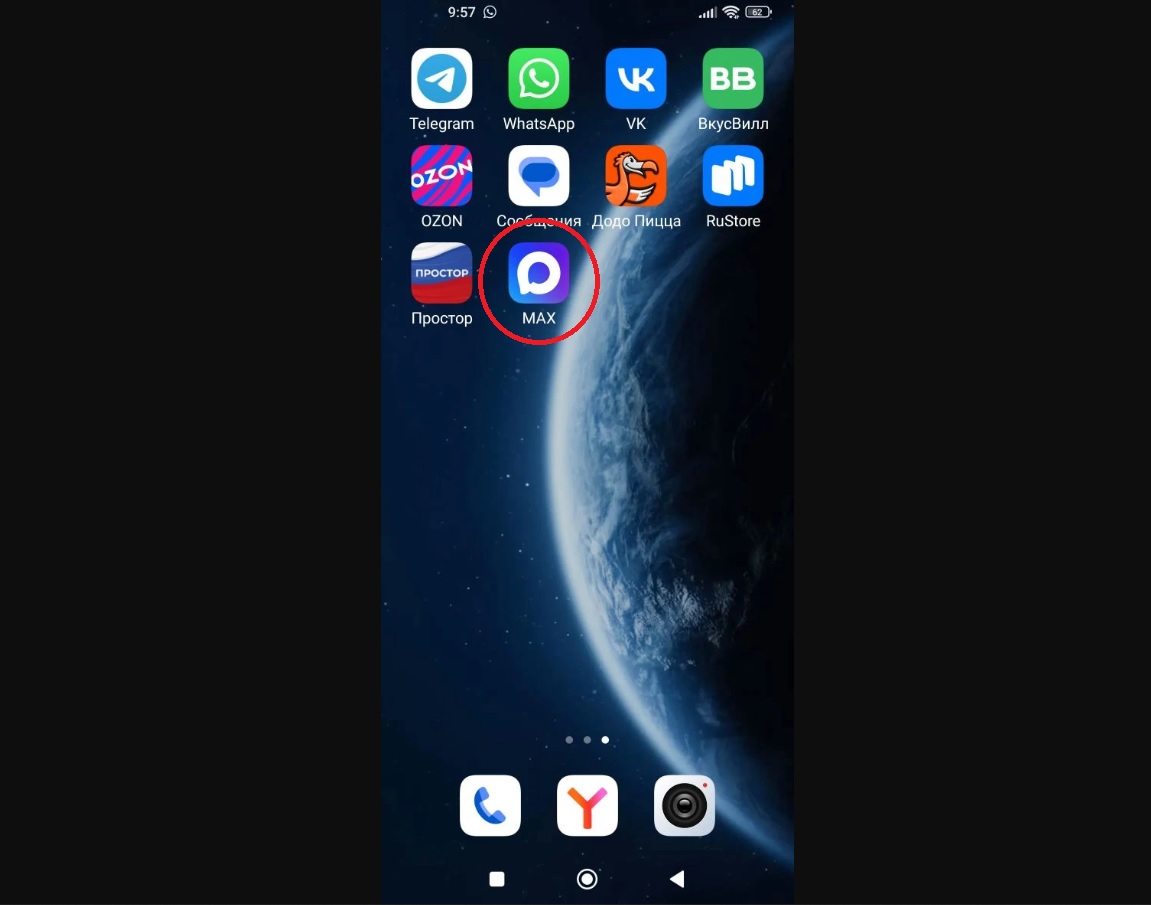Launch the MAX messenger
Viewport: 1151px width, 905px height.
538,273
